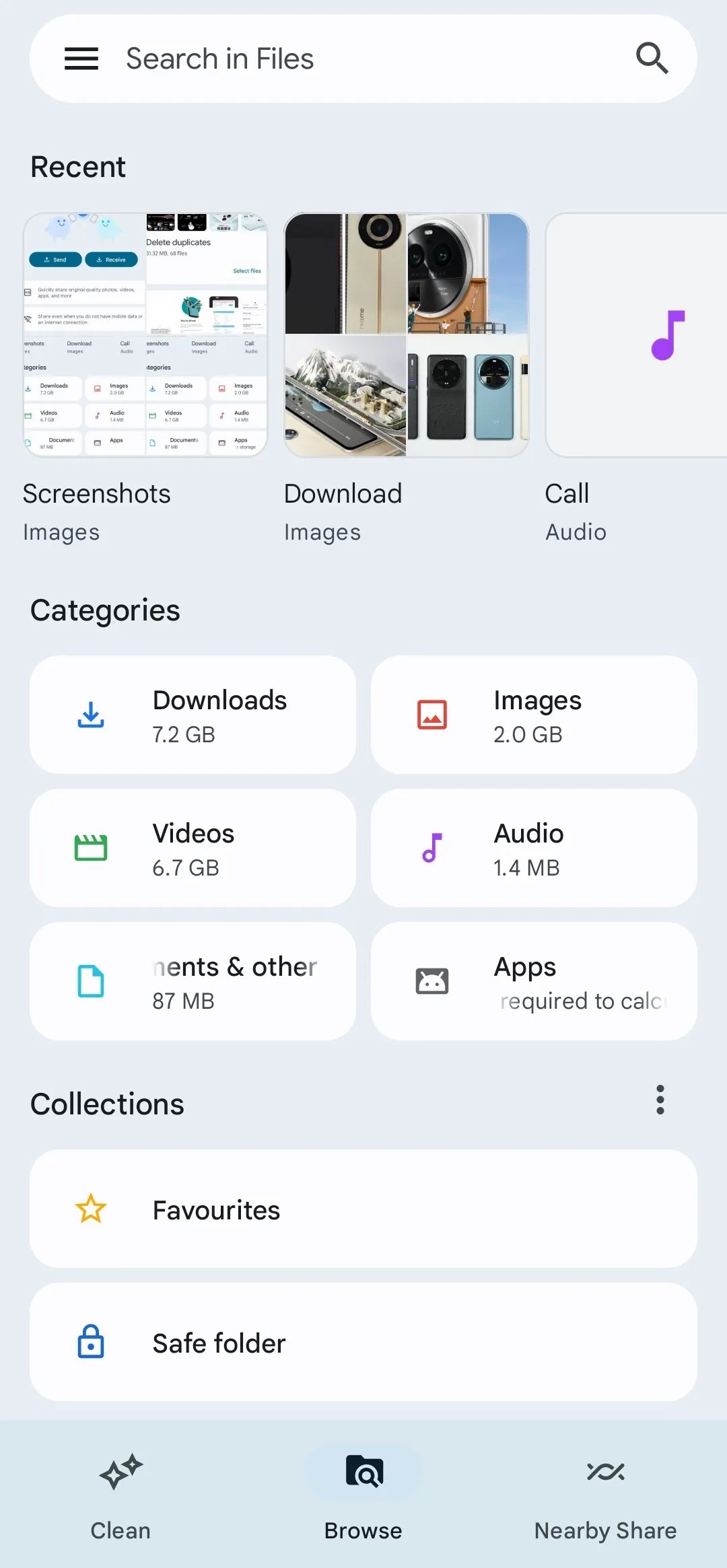Open the Audio category
Viewport: 727px width, 1568px height.
[x=534, y=848]
